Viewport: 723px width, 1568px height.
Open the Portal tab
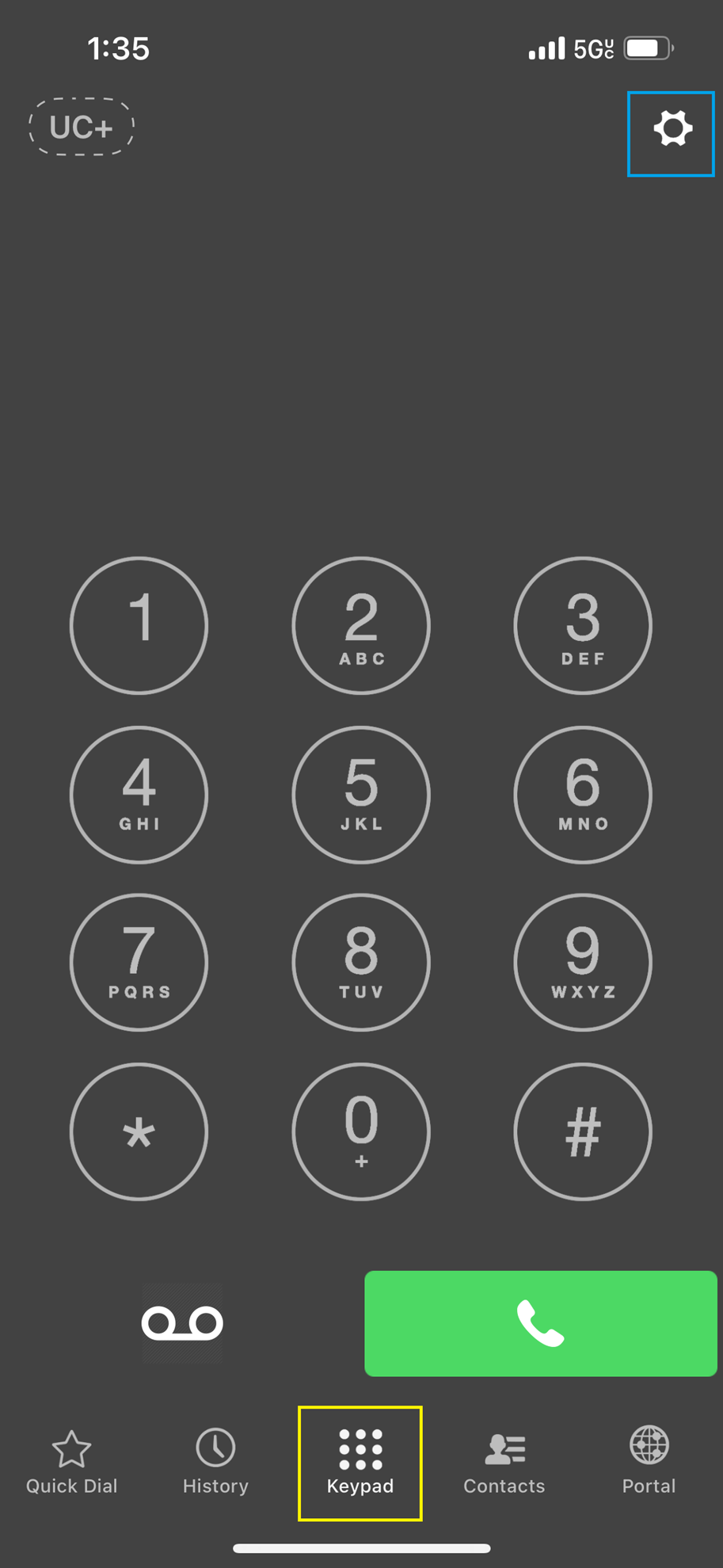(649, 1463)
